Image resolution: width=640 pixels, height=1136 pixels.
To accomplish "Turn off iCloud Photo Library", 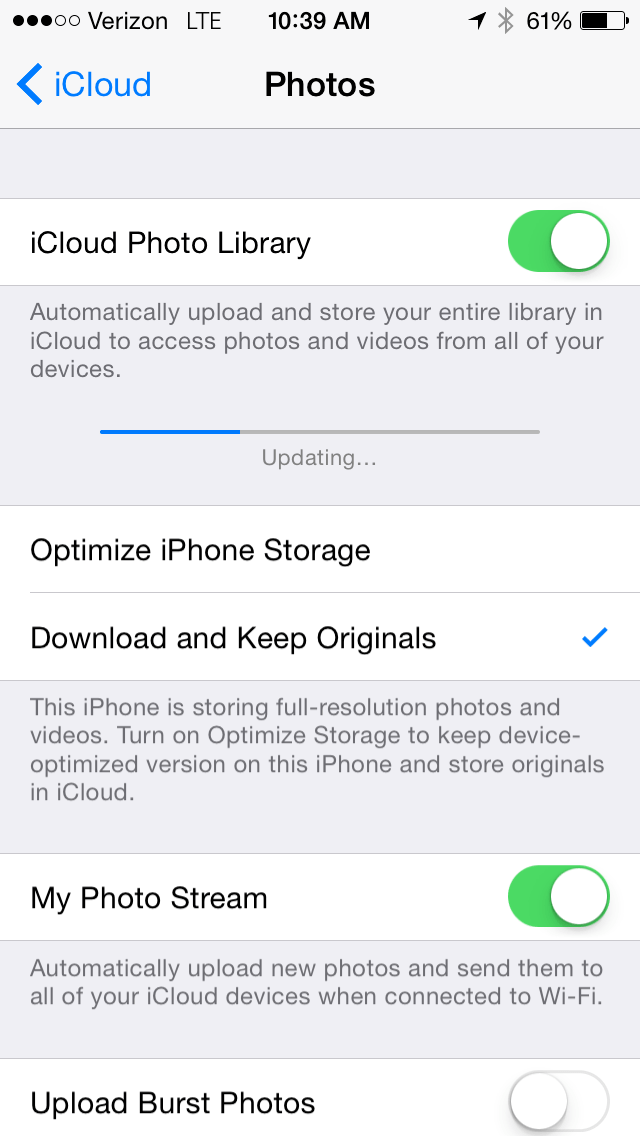I will coord(558,242).
